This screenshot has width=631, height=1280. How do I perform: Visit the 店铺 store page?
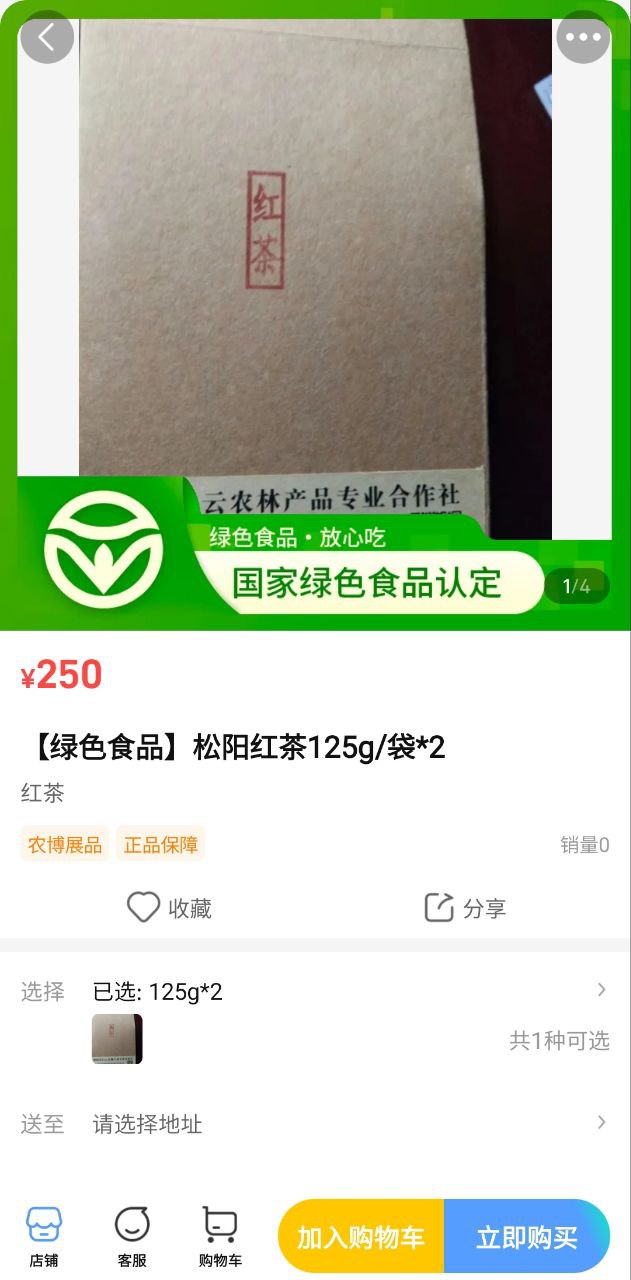click(44, 1236)
